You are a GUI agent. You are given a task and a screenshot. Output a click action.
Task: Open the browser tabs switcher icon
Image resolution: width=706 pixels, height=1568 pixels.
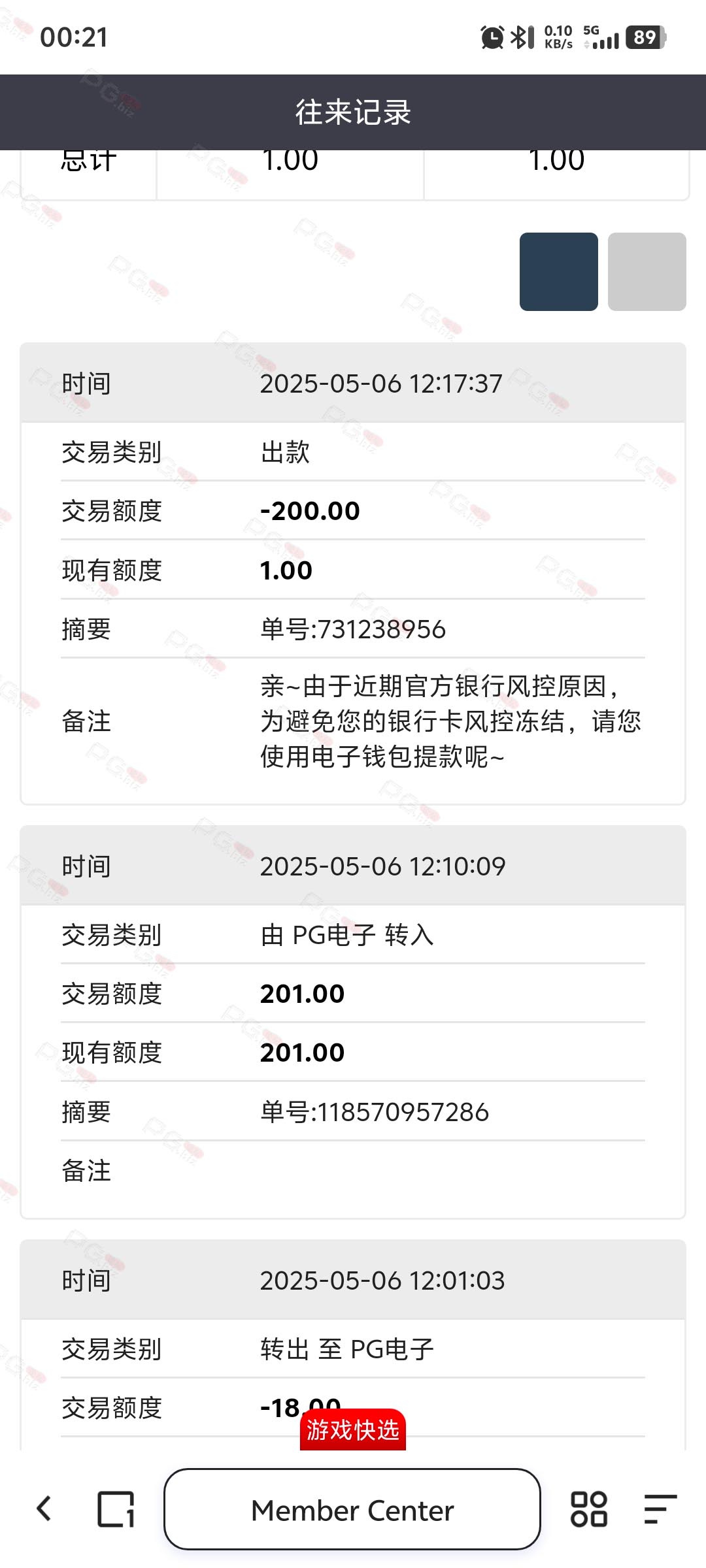116,1509
